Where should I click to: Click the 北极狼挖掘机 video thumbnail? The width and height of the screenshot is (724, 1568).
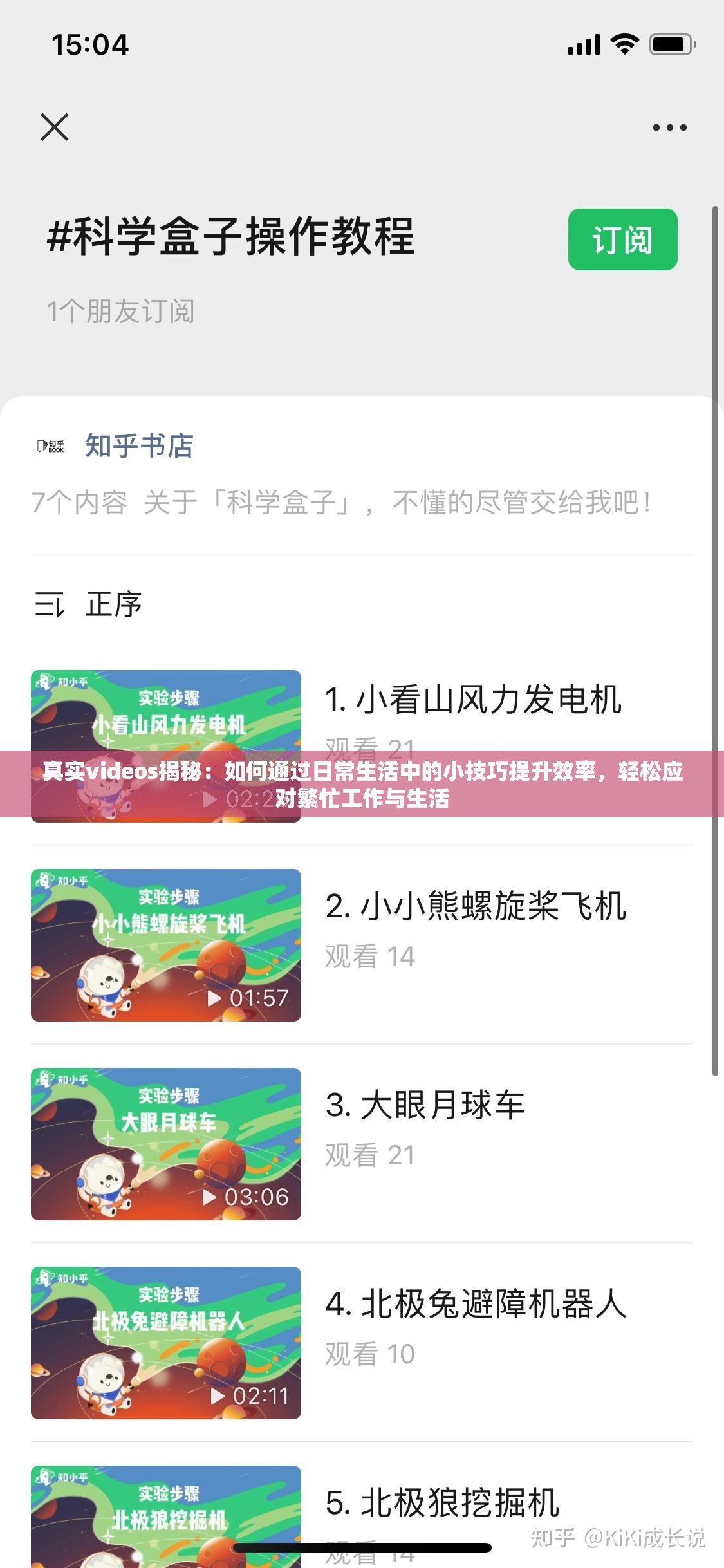(x=166, y=1519)
